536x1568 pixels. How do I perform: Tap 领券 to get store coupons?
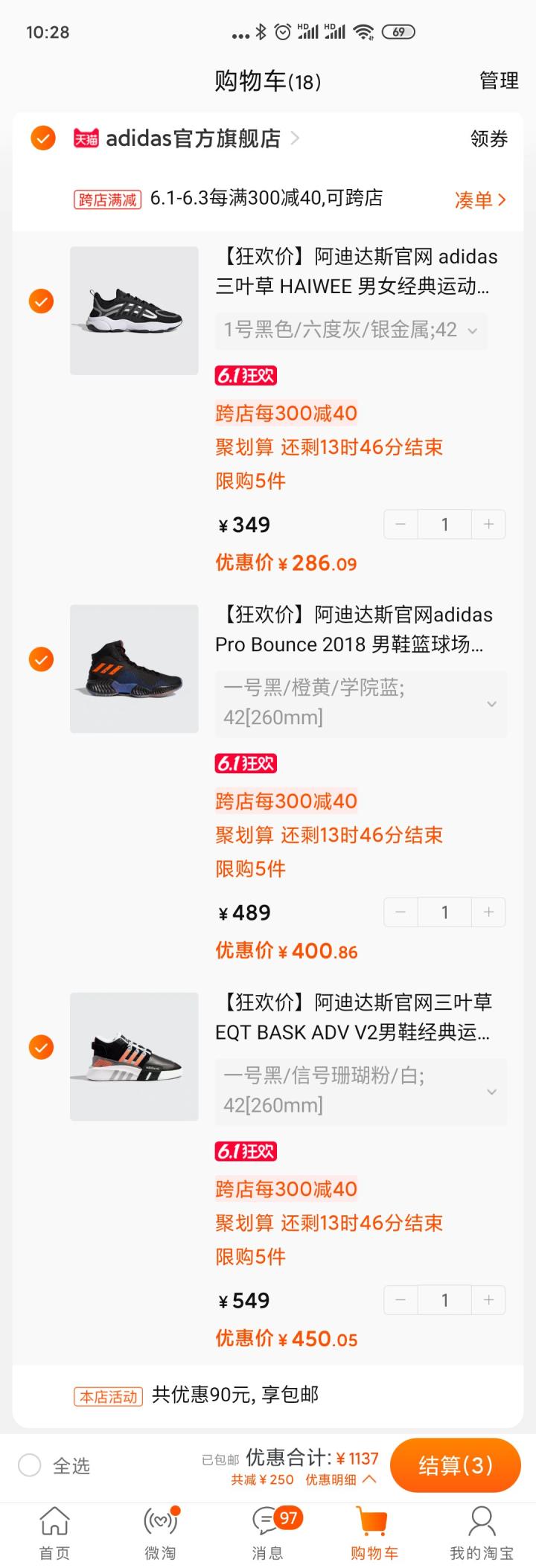click(x=488, y=138)
